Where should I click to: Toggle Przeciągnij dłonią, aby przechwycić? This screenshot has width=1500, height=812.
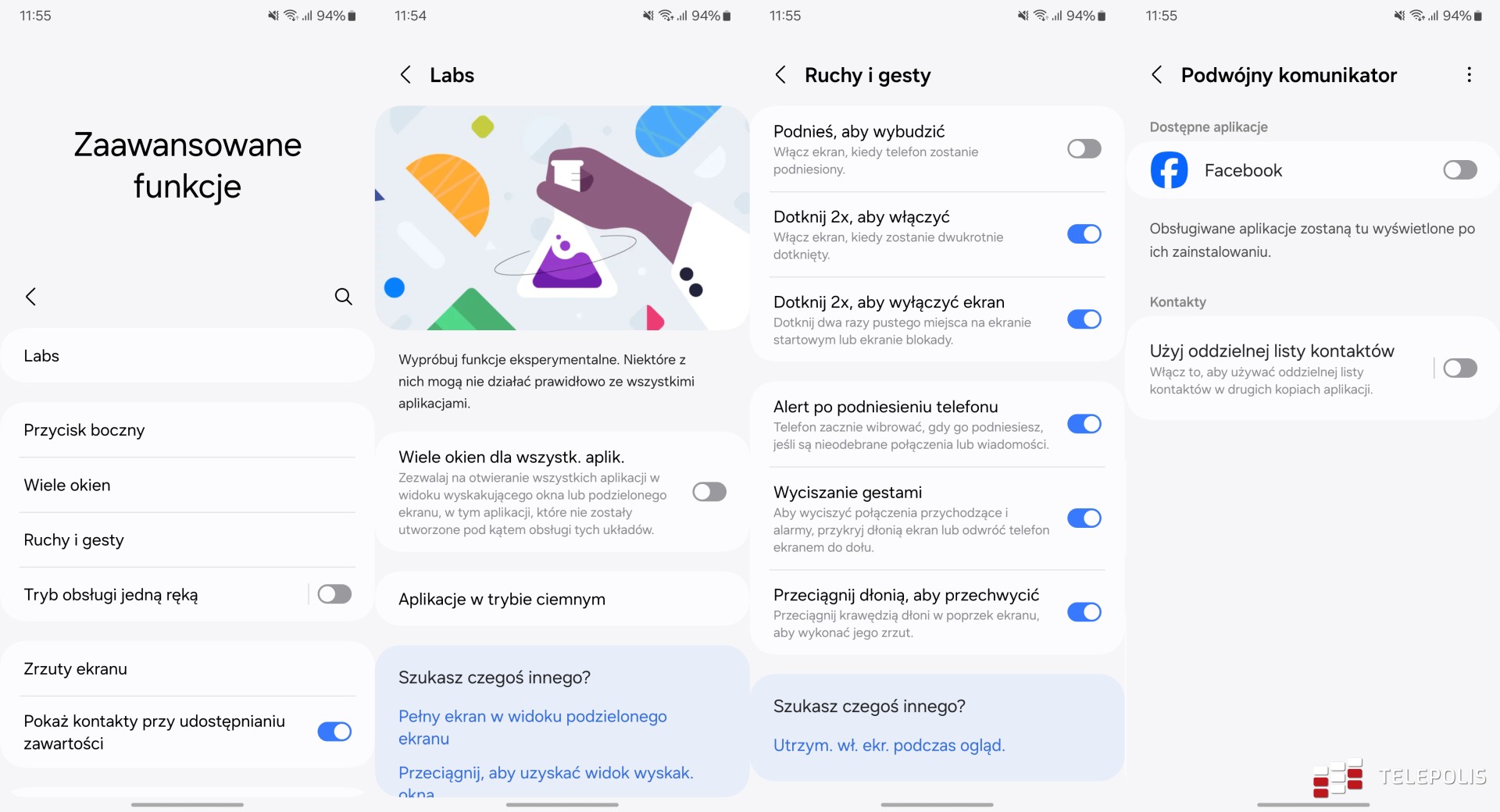1084,612
